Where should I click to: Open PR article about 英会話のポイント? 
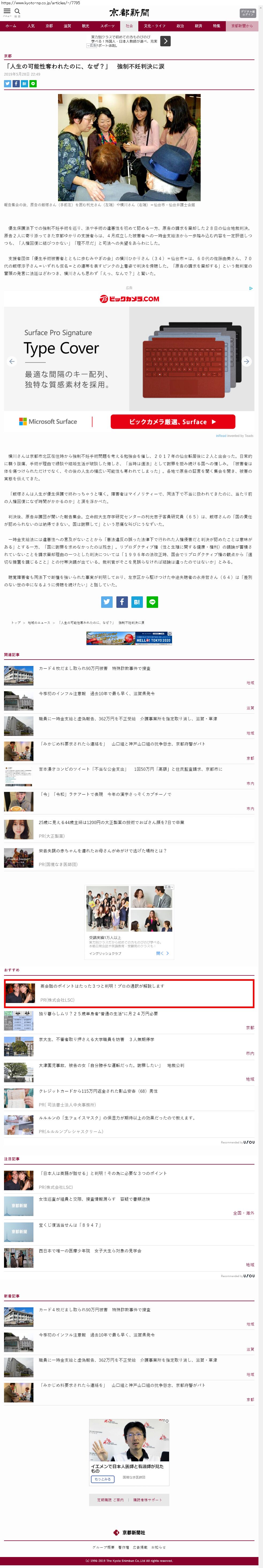click(101, 986)
